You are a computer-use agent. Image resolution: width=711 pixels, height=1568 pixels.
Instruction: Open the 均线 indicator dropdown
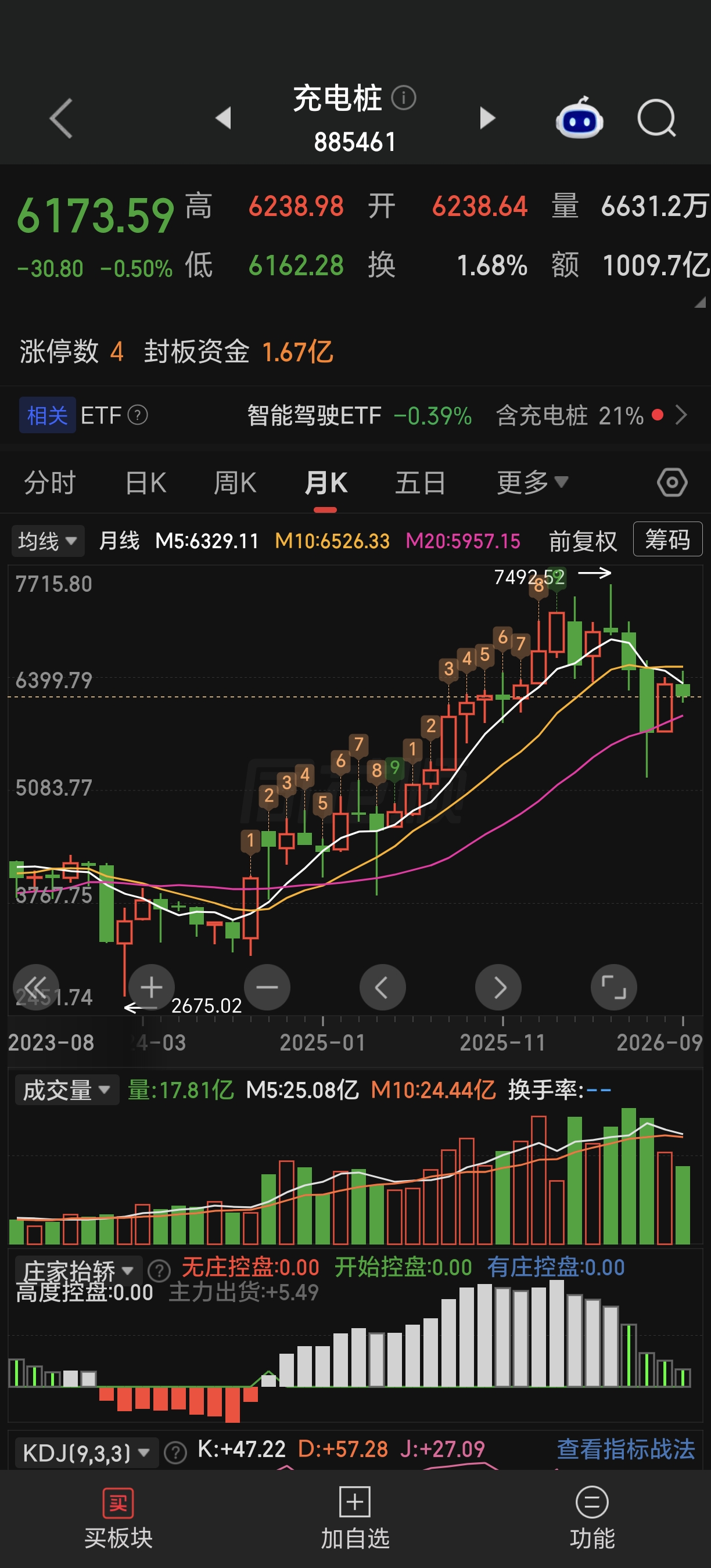[48, 541]
